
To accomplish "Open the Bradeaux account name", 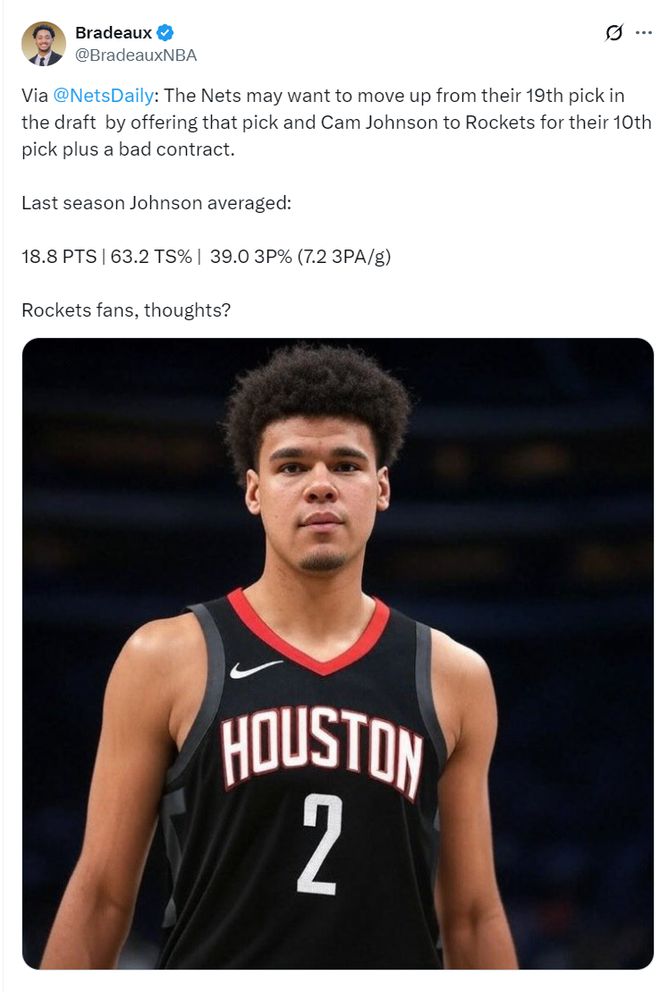I will pos(113,33).
